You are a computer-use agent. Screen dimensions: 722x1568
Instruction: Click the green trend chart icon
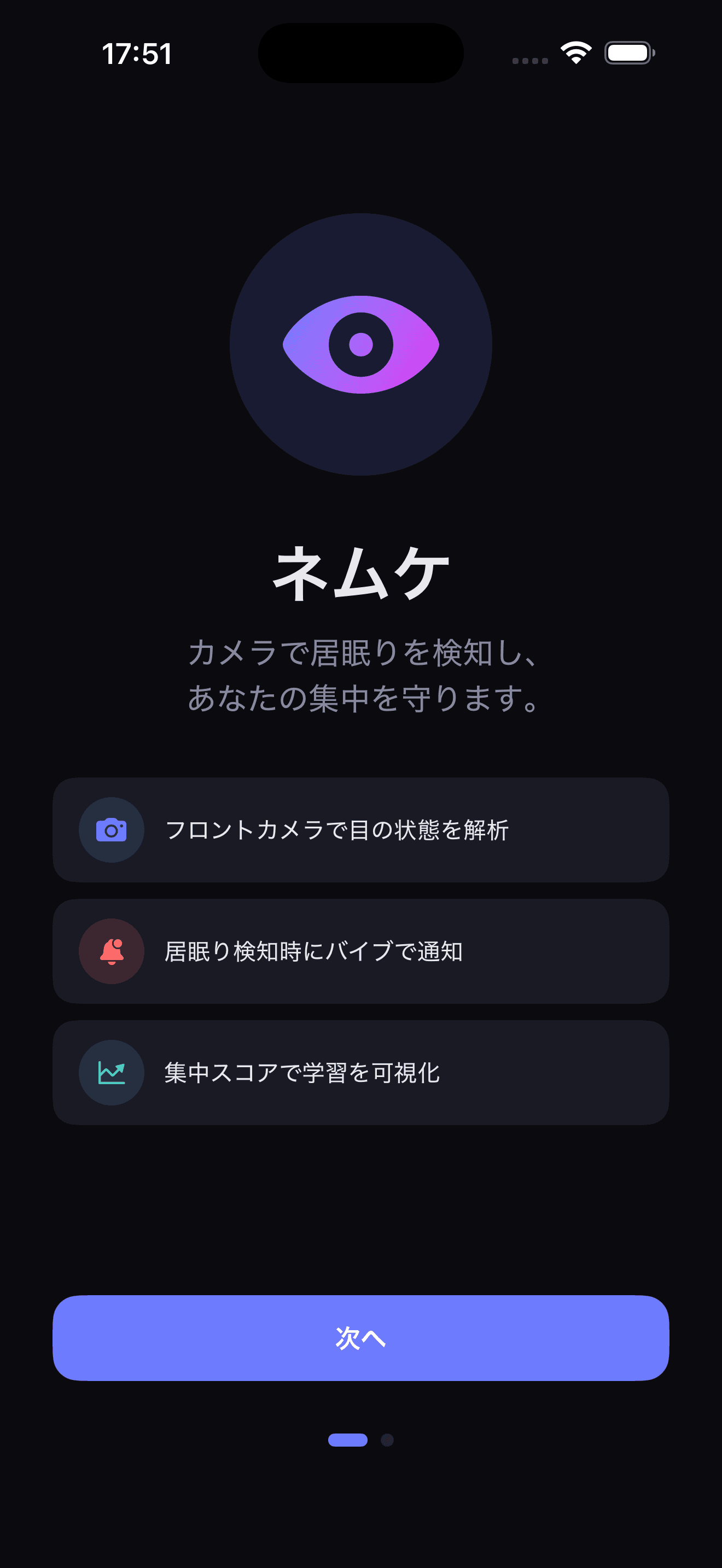(111, 1072)
